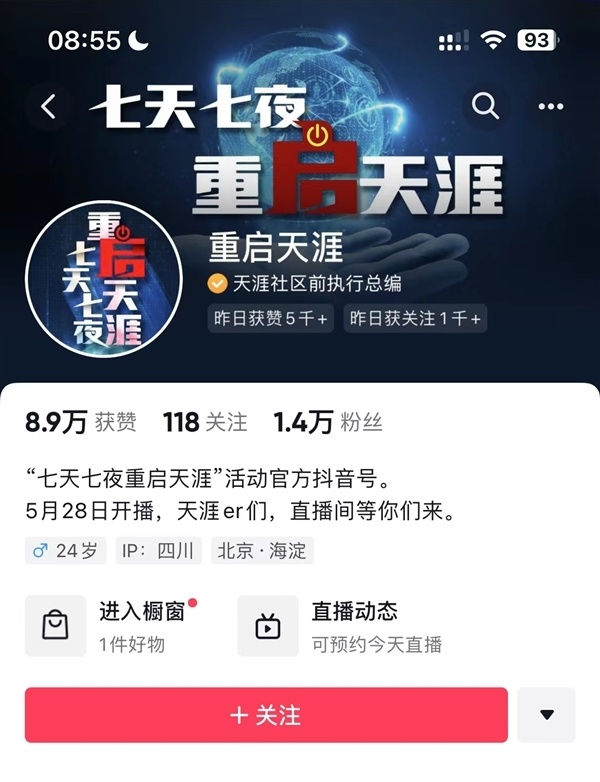
Task: View the 8.9万 获赞 likes count
Action: click(x=80, y=422)
